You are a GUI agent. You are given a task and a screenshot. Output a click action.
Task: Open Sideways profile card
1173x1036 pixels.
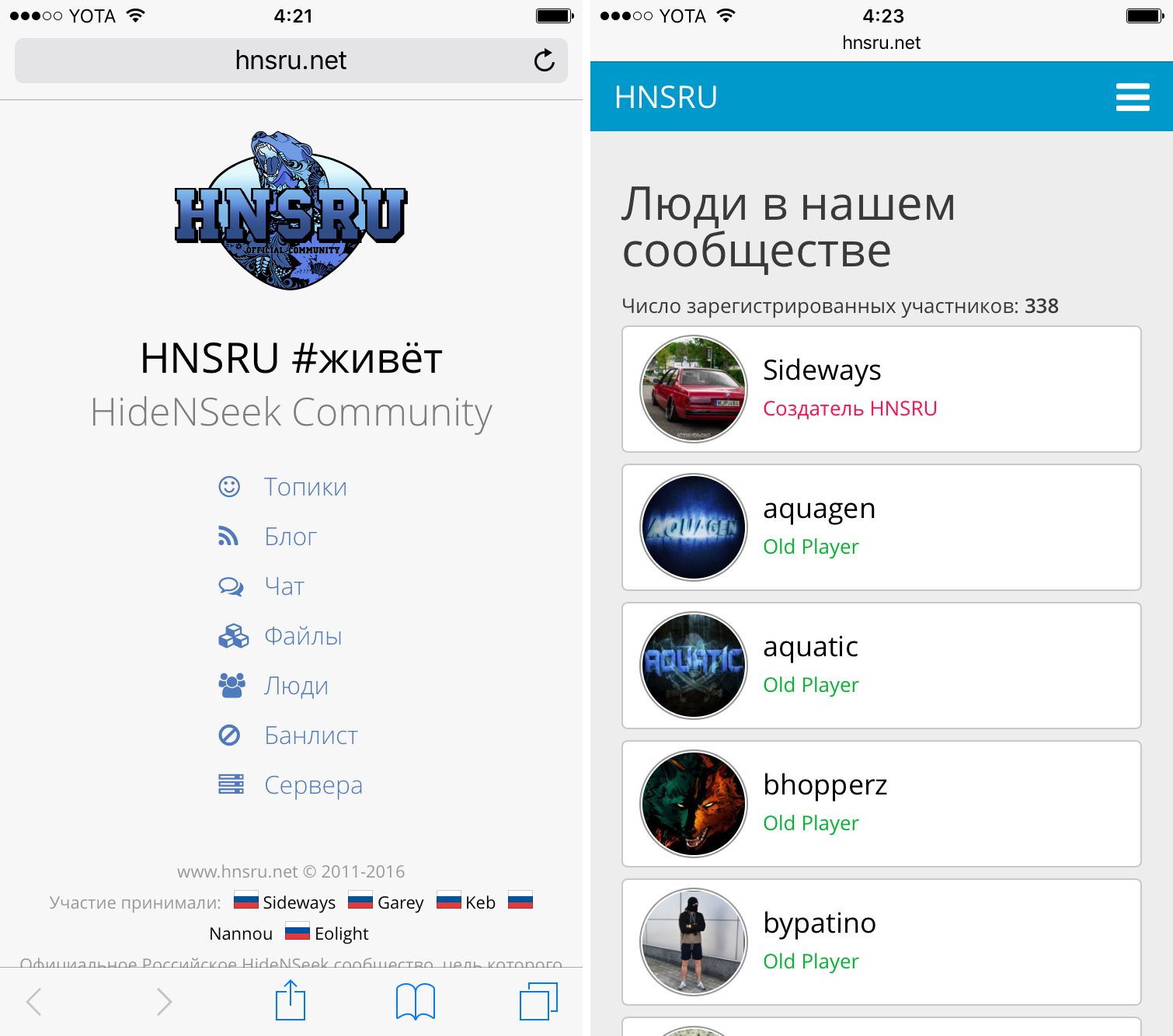pyautogui.click(x=881, y=389)
